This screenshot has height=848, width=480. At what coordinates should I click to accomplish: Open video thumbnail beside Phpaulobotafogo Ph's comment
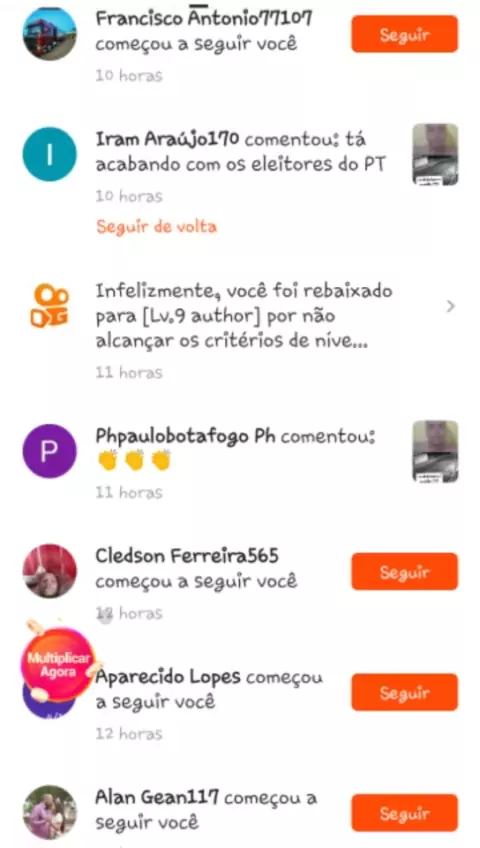435,452
